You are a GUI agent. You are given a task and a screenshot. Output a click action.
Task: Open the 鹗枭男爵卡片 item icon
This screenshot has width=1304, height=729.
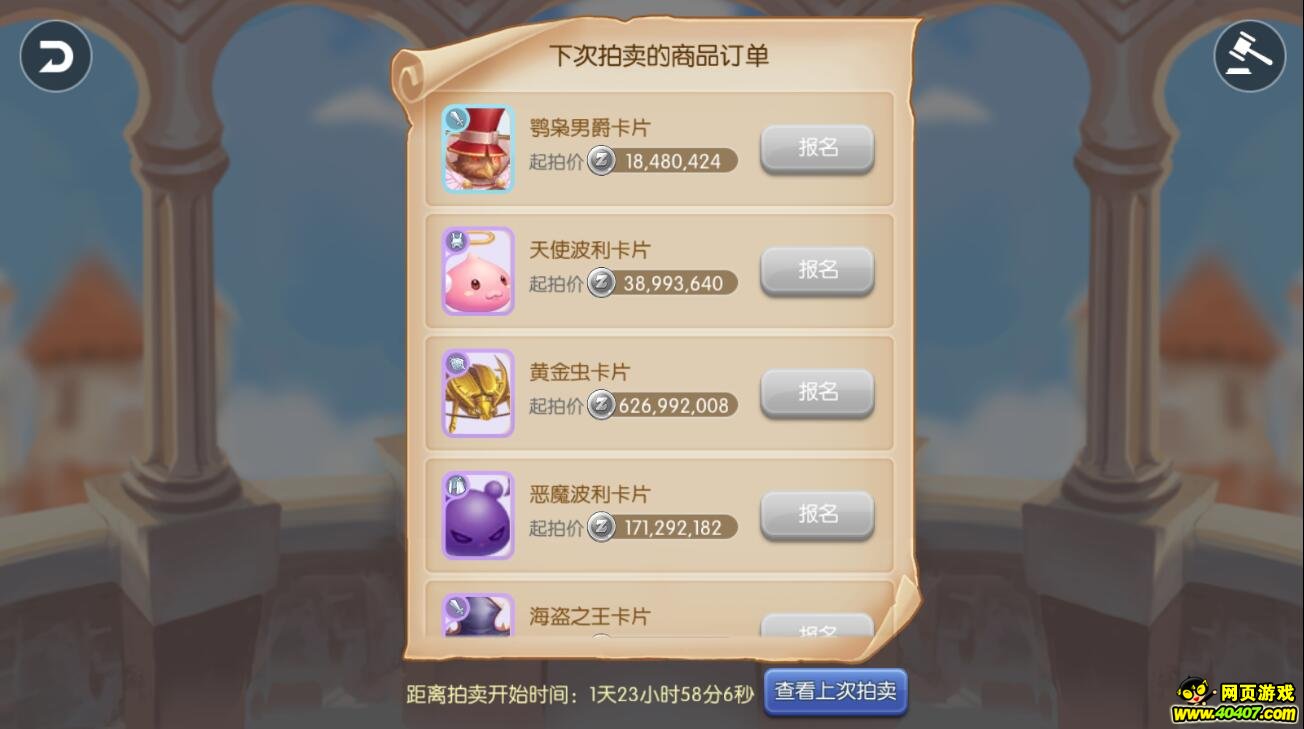(x=478, y=149)
